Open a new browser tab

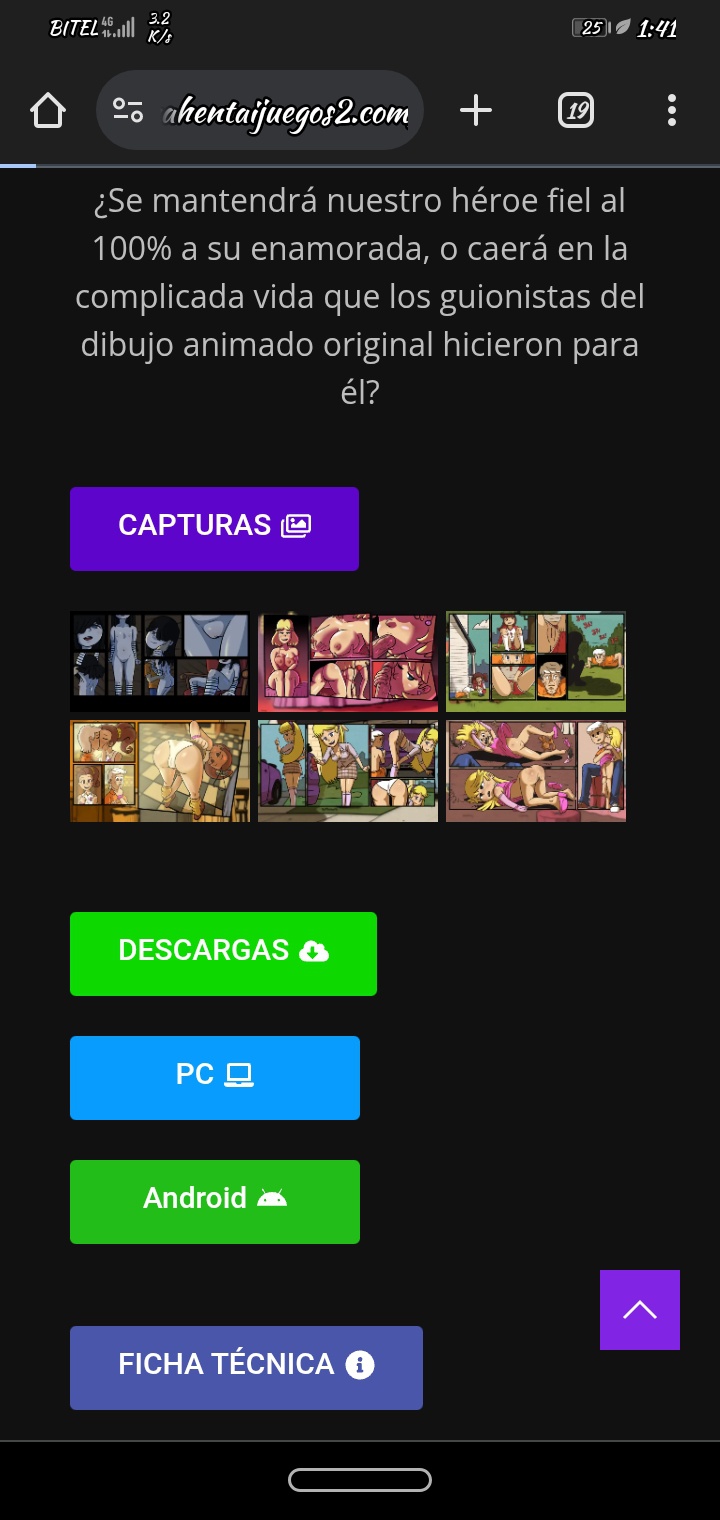point(476,110)
